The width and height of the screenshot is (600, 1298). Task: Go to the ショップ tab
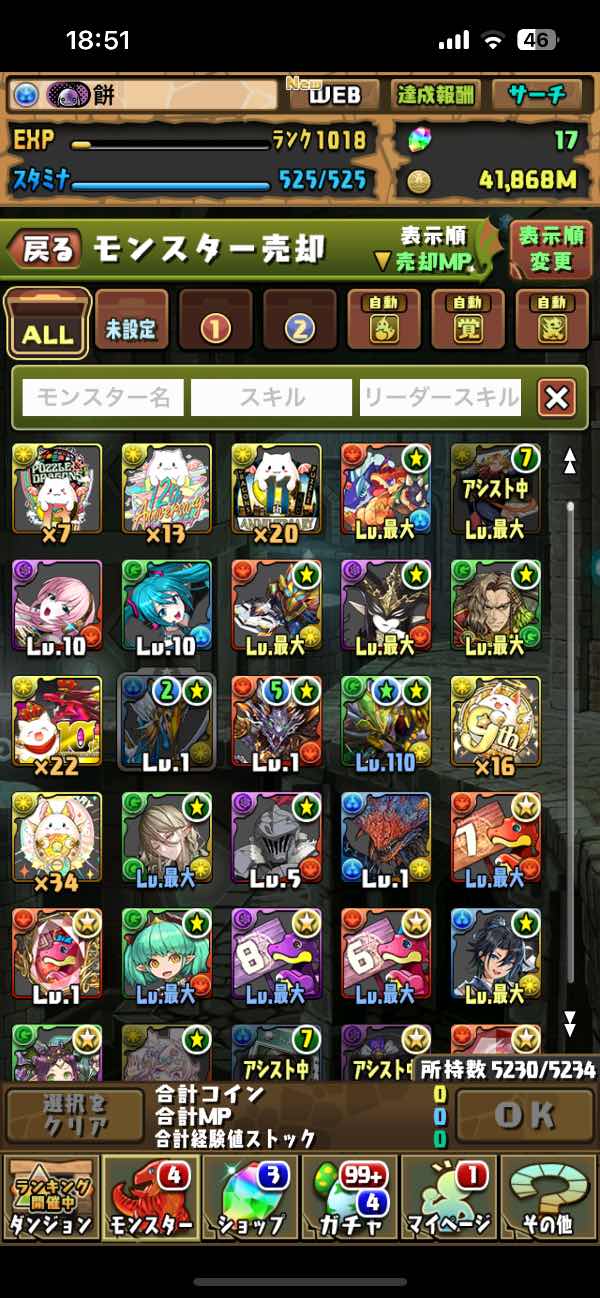pos(250,1196)
